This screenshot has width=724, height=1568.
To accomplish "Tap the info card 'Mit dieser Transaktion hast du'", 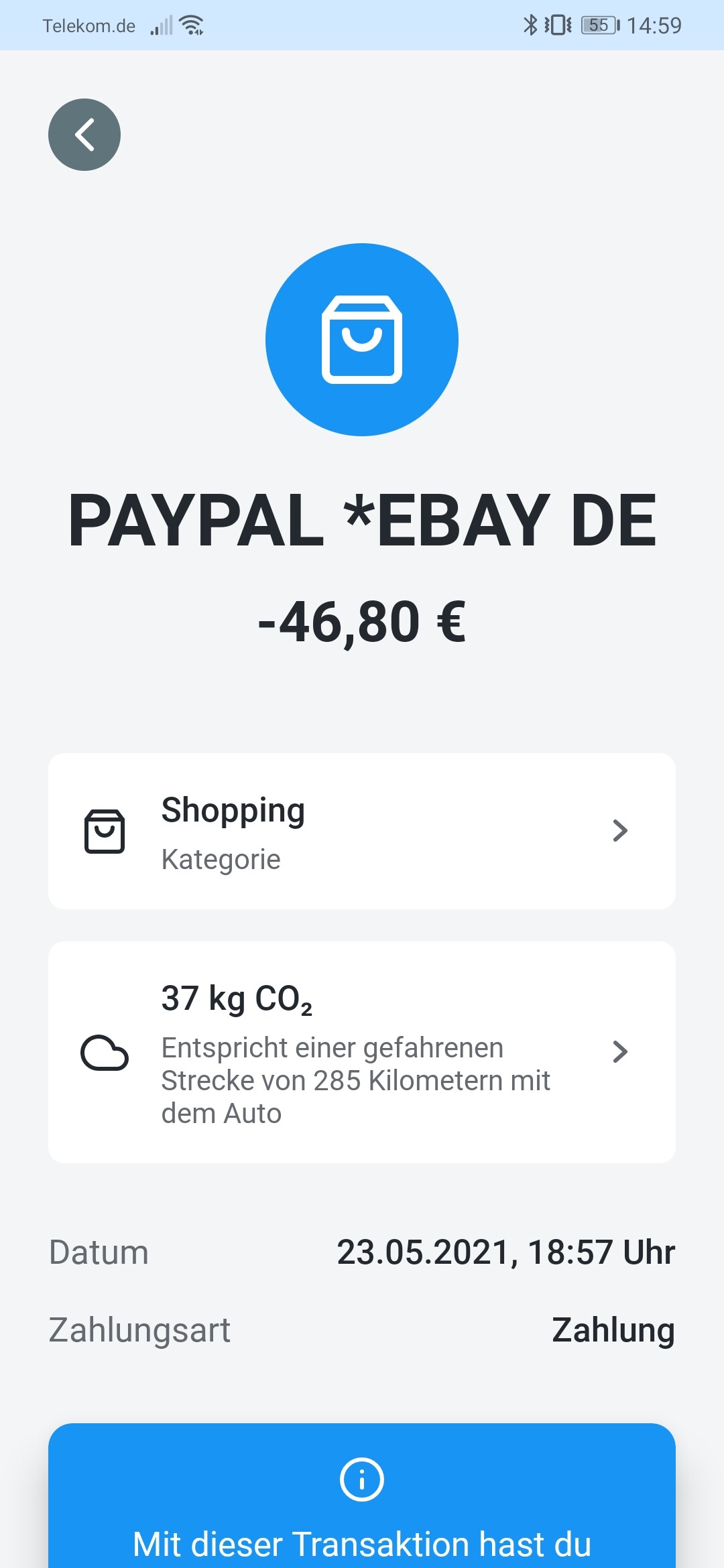I will pos(362,1496).
